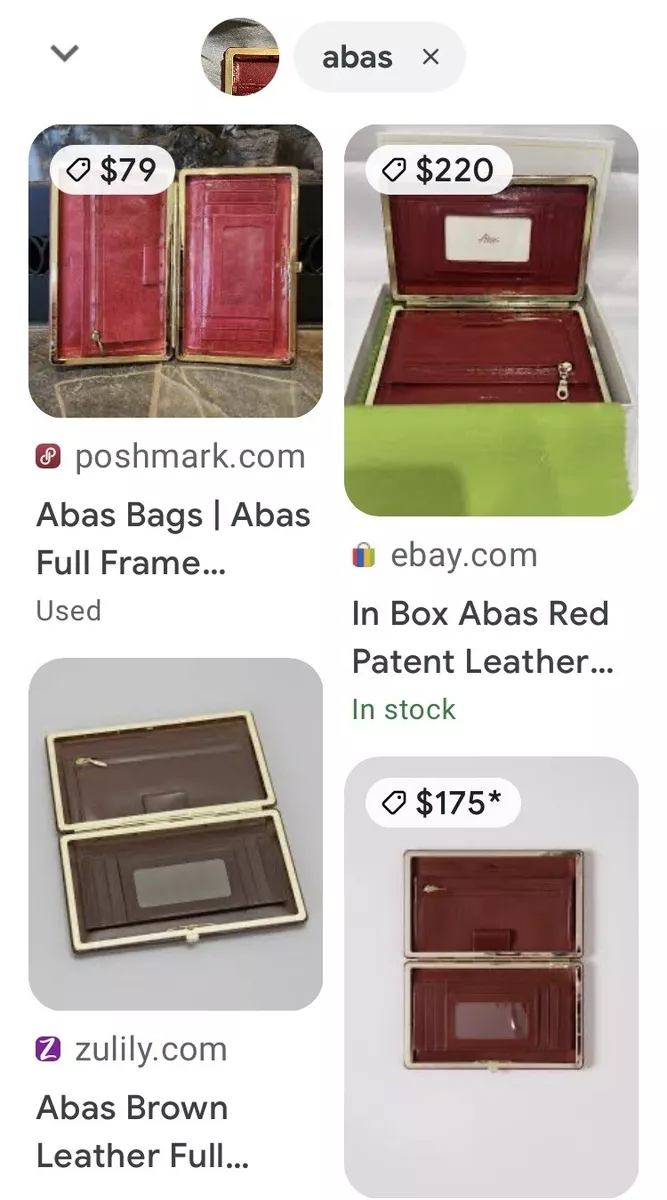Tap the searched image thumbnail at top
Viewport: 667px width, 1200px height.
point(240,57)
